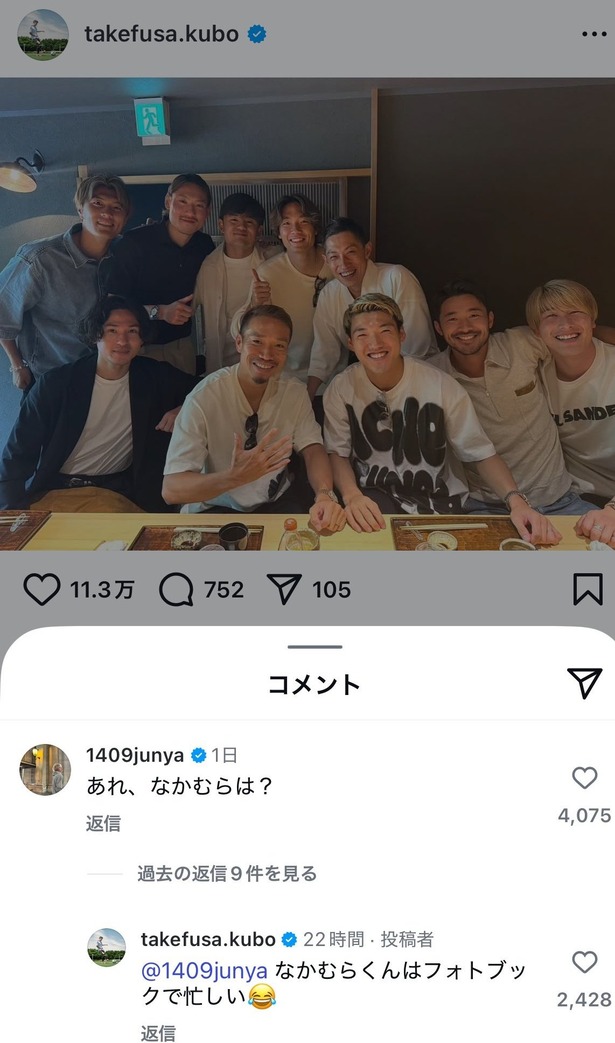615x1043 pixels.
Task: Share the post using the paper plane icon beside 105
Action: 284,589
